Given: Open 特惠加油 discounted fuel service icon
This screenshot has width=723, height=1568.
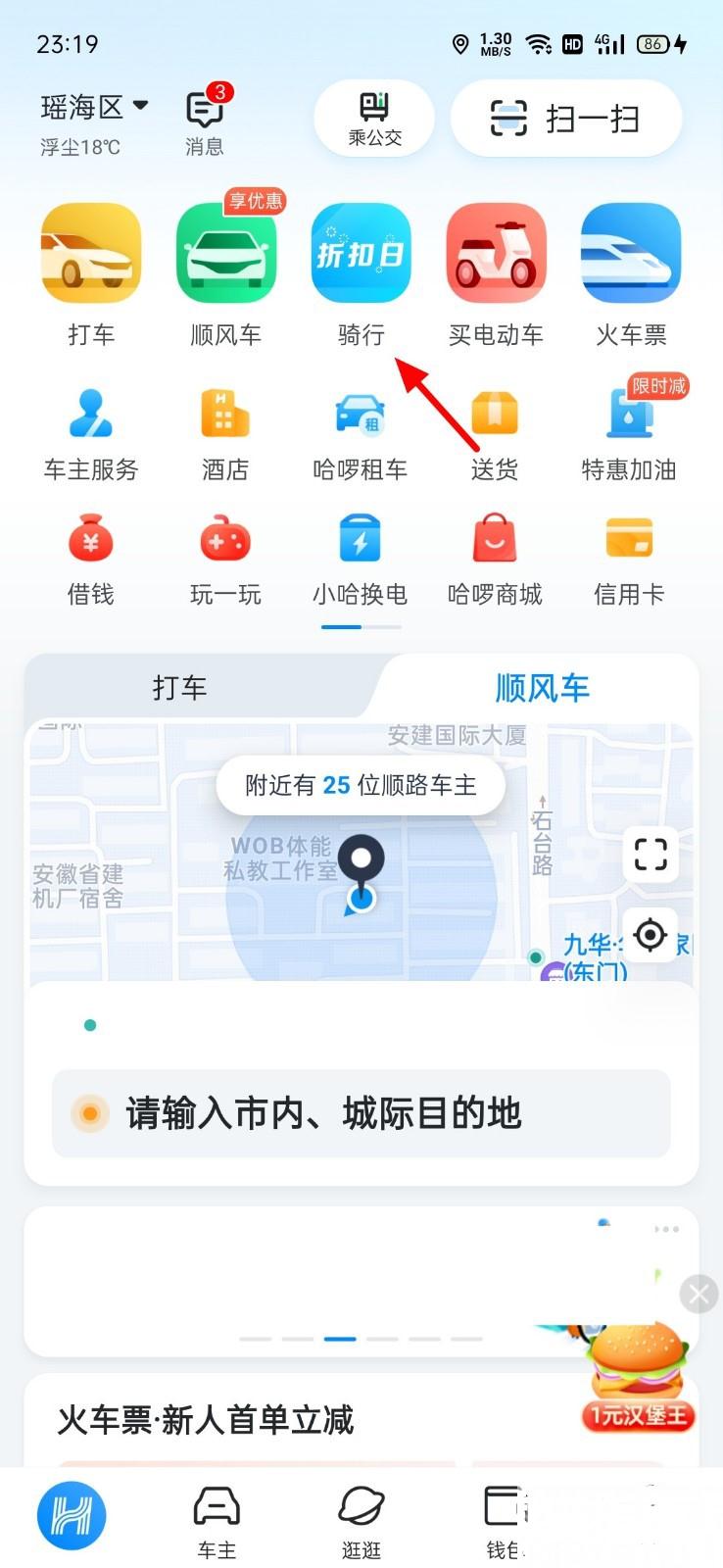Looking at the screenshot, I should 630,416.
